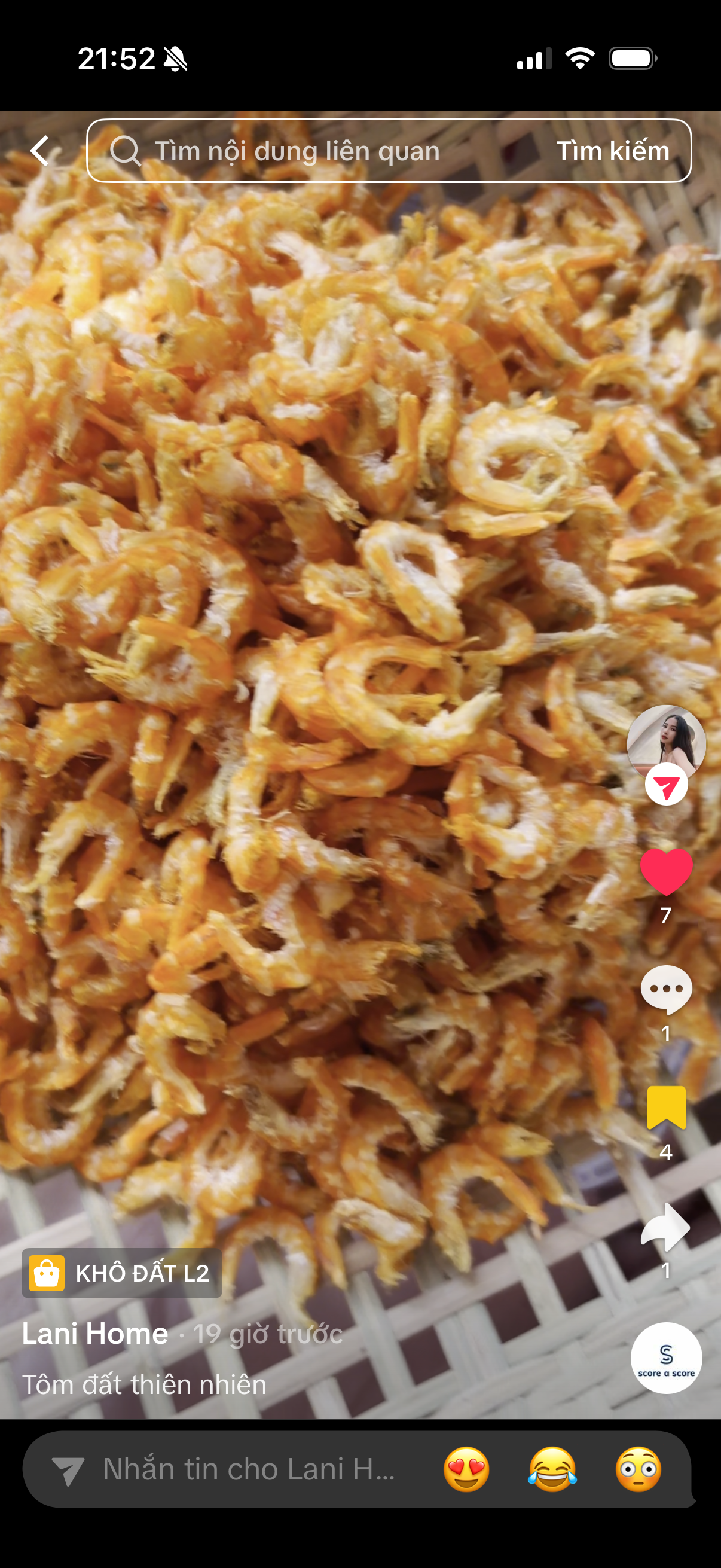Viewport: 721px width, 1568px height.
Task: Open Lani Home's profile avatar
Action: click(x=665, y=742)
